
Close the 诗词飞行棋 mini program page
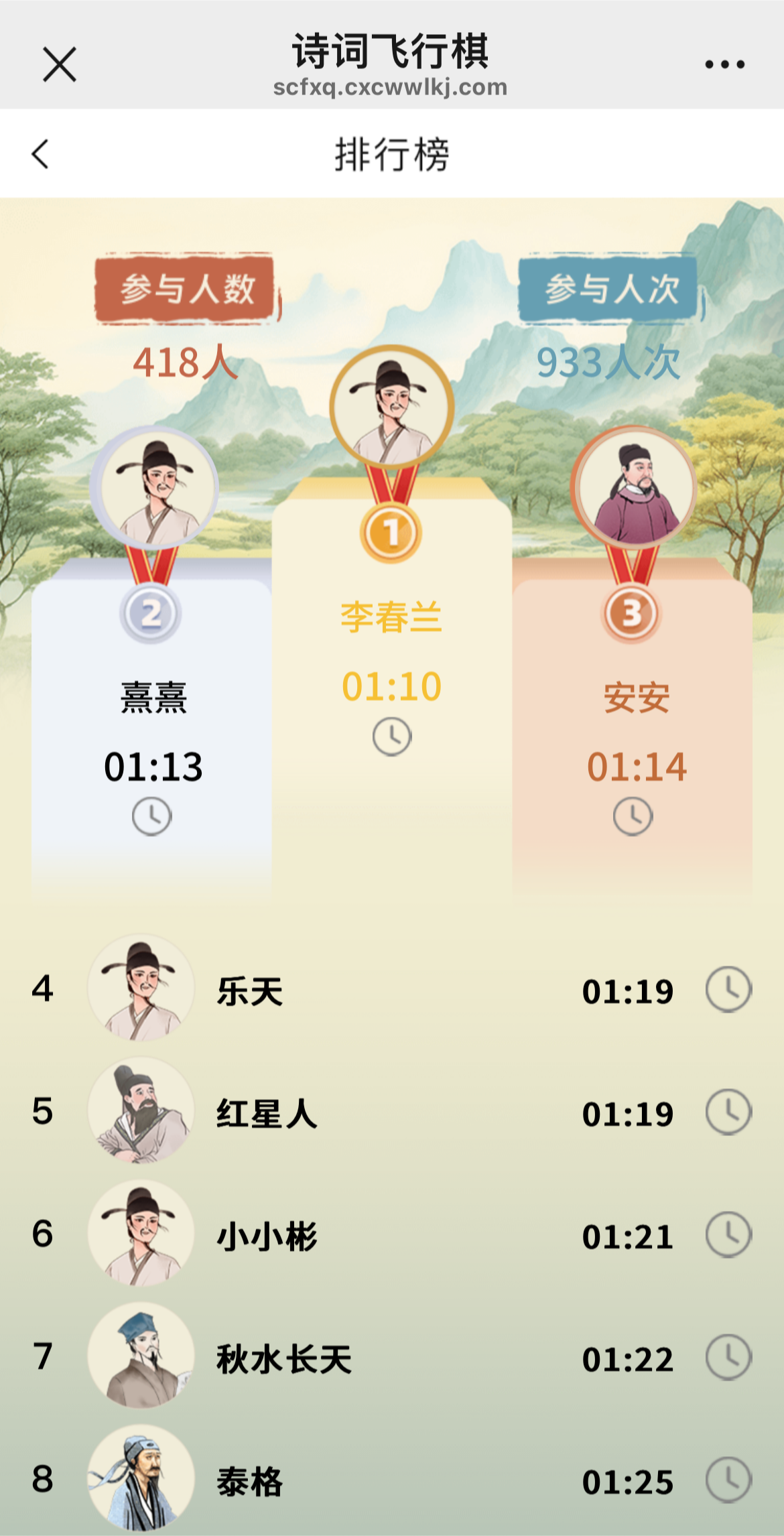click(60, 64)
